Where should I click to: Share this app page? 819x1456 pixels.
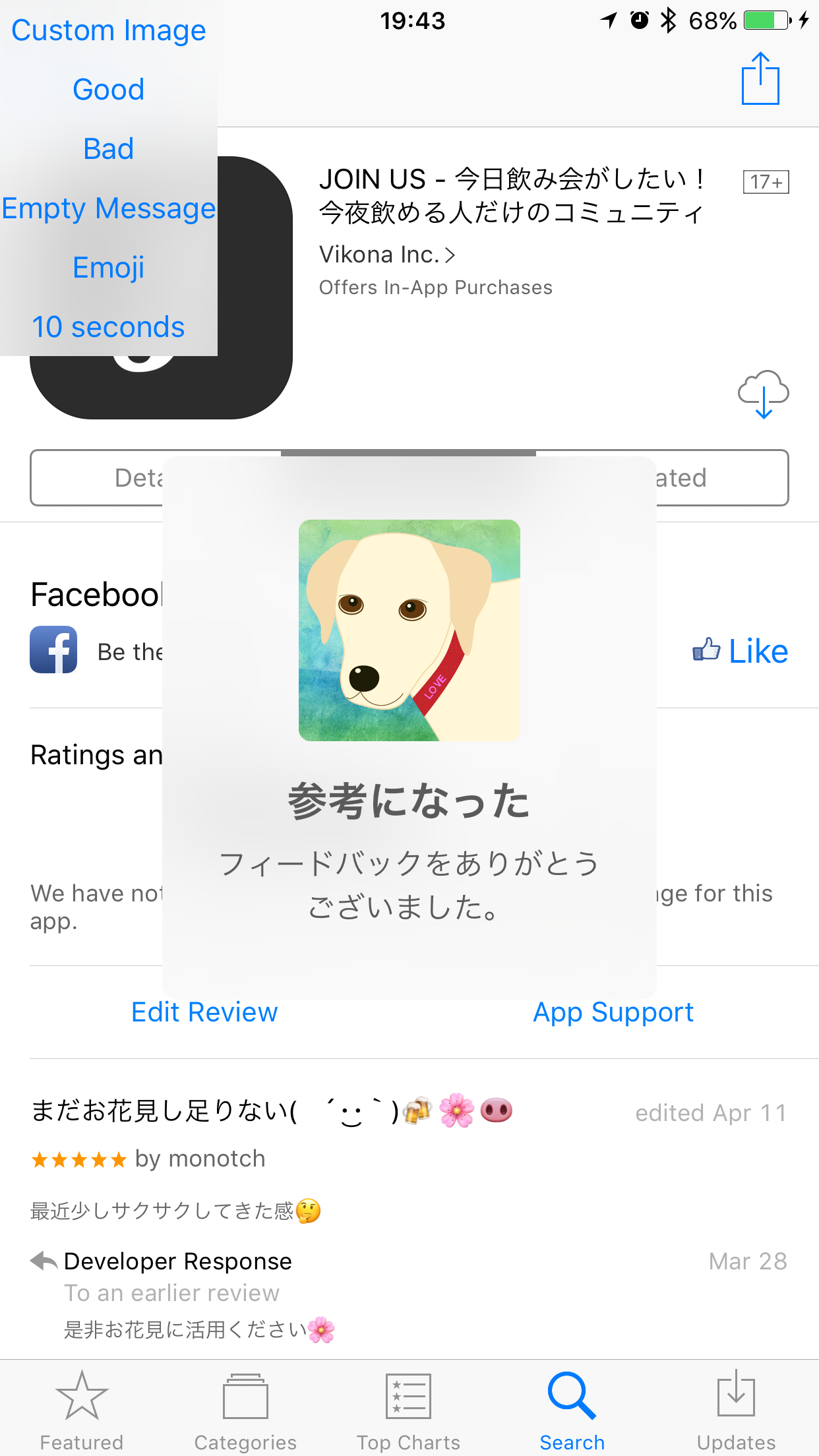760,78
